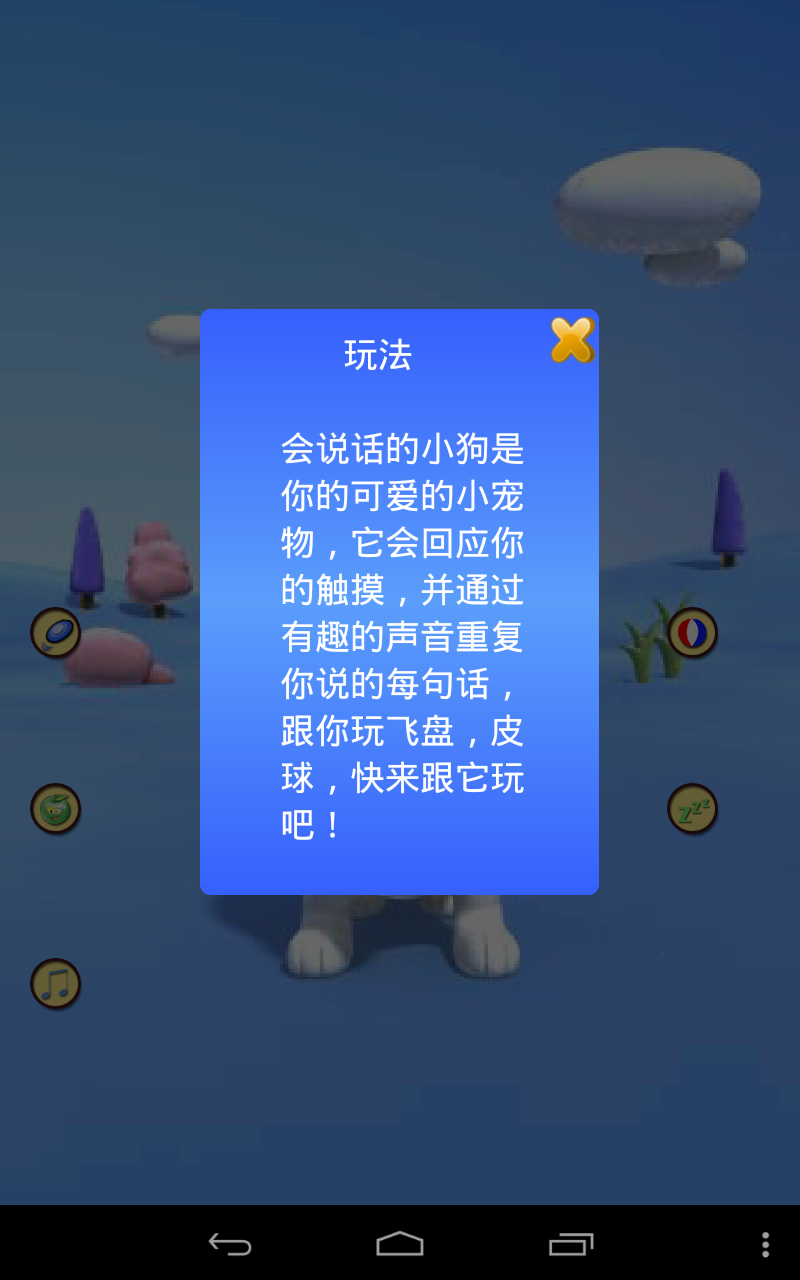Tap the green apple food icon

tap(56, 809)
